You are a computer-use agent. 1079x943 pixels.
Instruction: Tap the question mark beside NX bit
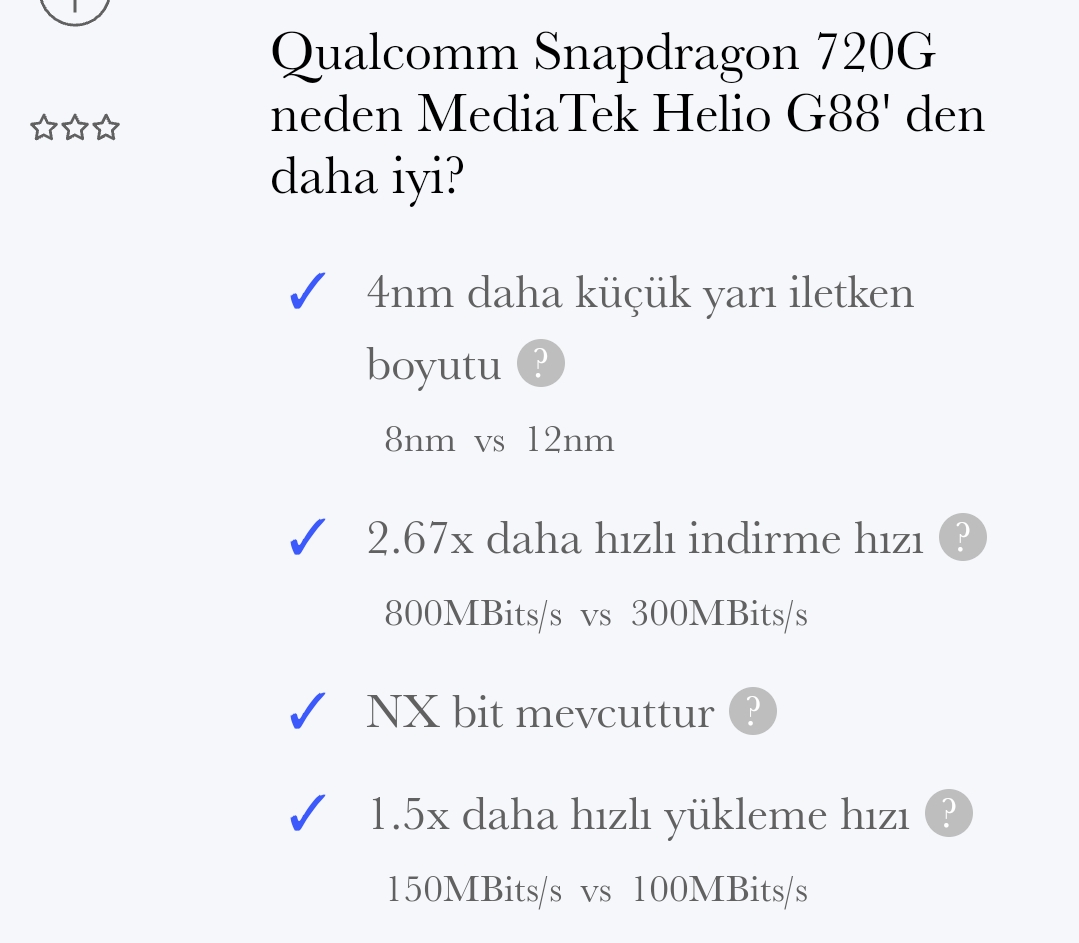click(x=752, y=712)
